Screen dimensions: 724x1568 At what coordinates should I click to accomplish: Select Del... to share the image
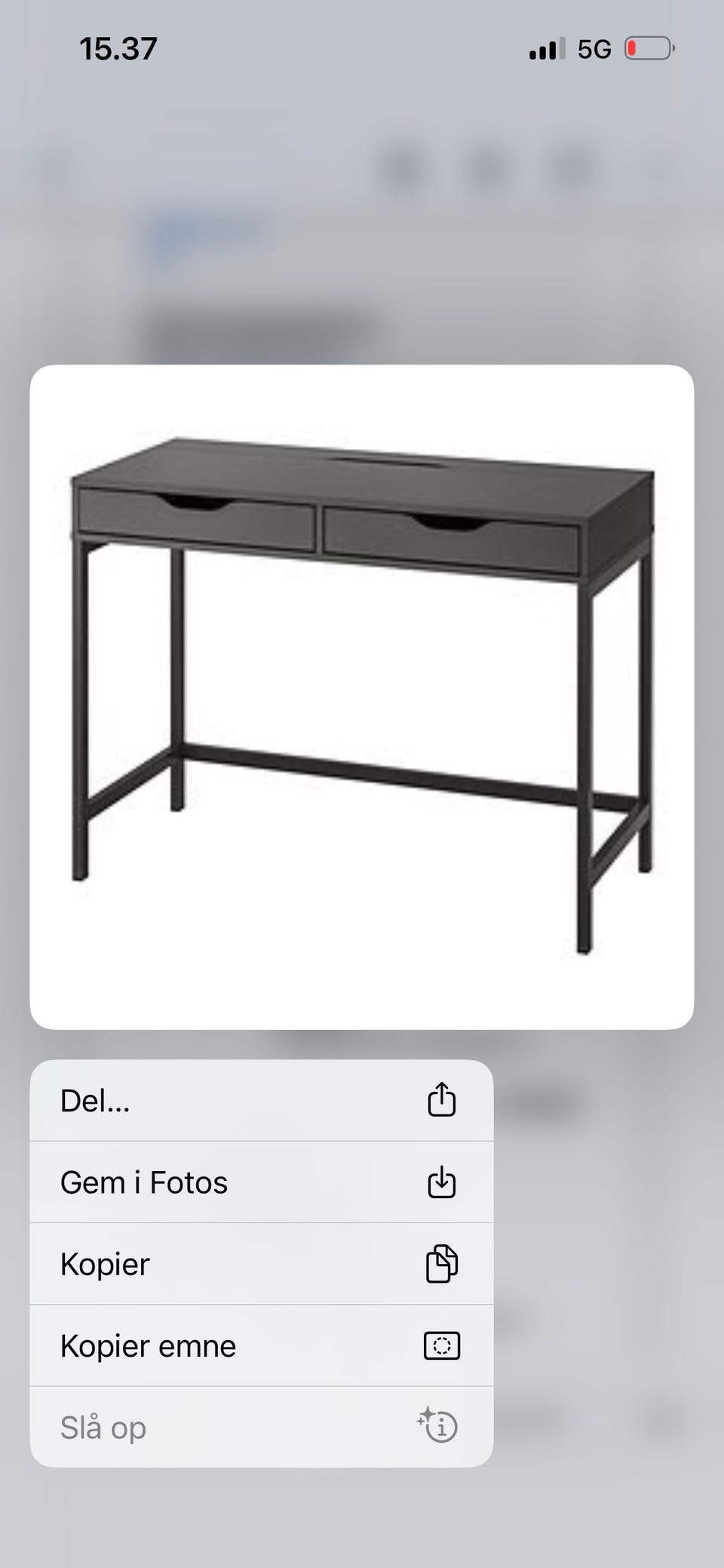(x=261, y=1100)
